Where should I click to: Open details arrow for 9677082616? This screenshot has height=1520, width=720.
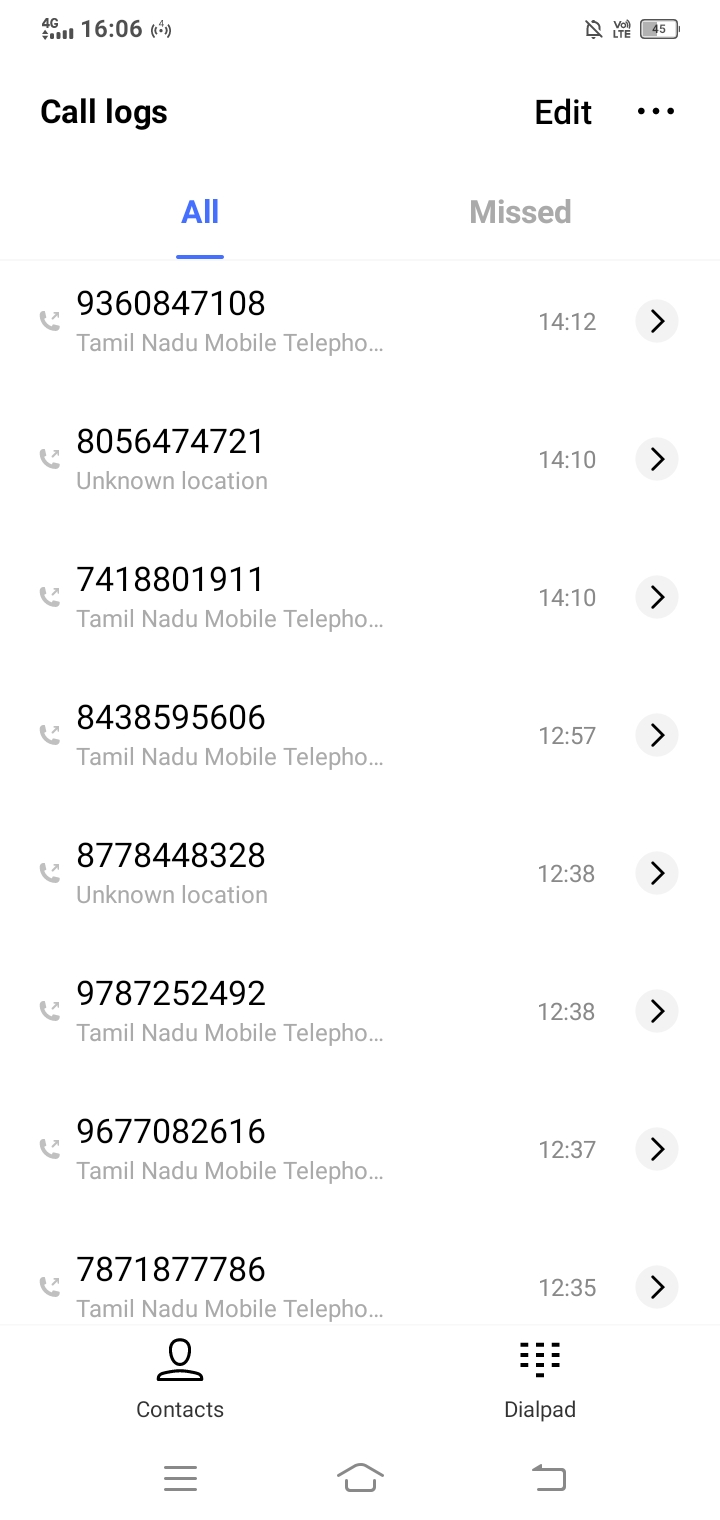click(x=657, y=1149)
